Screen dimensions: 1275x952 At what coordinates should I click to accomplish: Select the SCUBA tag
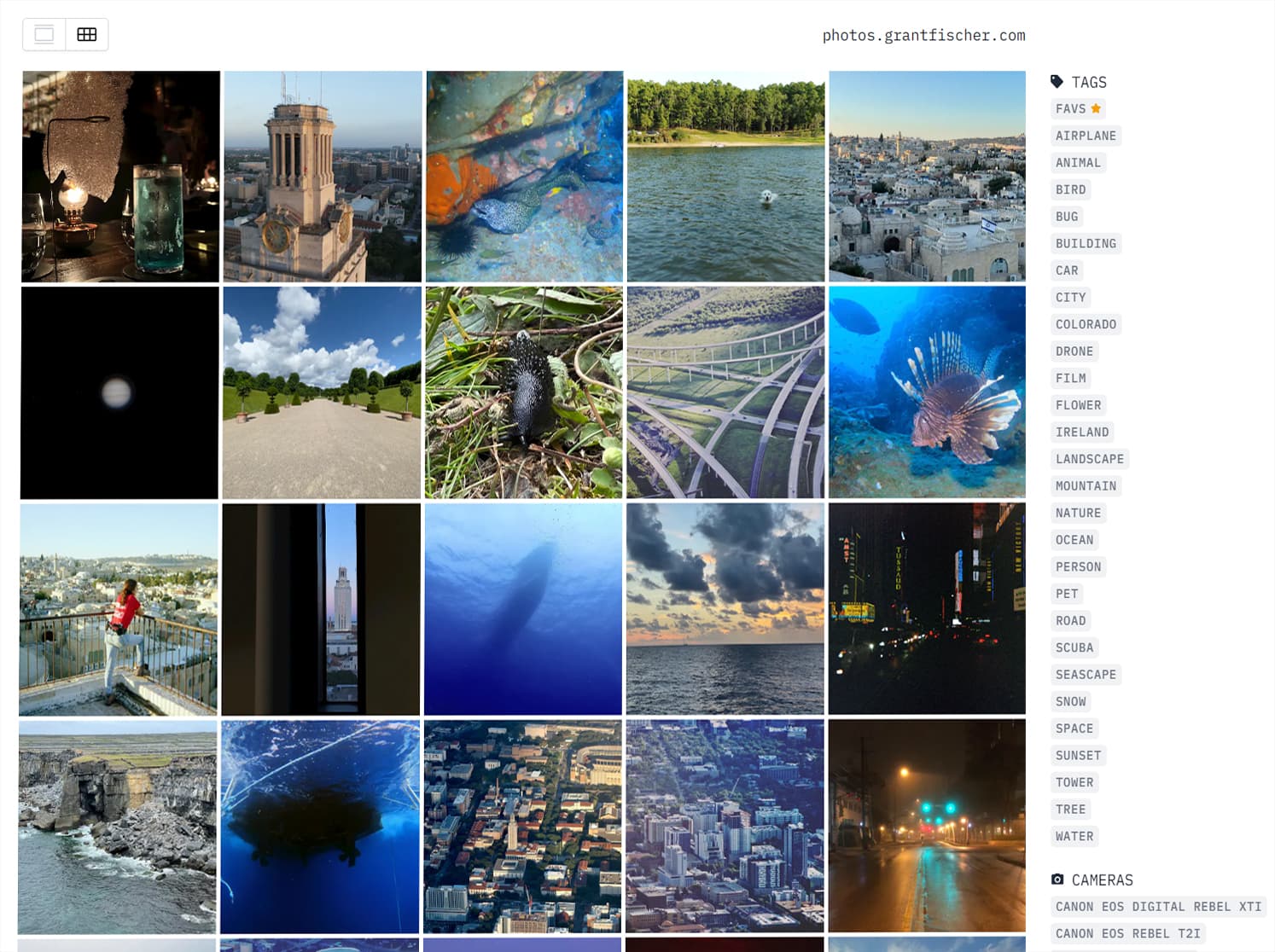(x=1074, y=647)
